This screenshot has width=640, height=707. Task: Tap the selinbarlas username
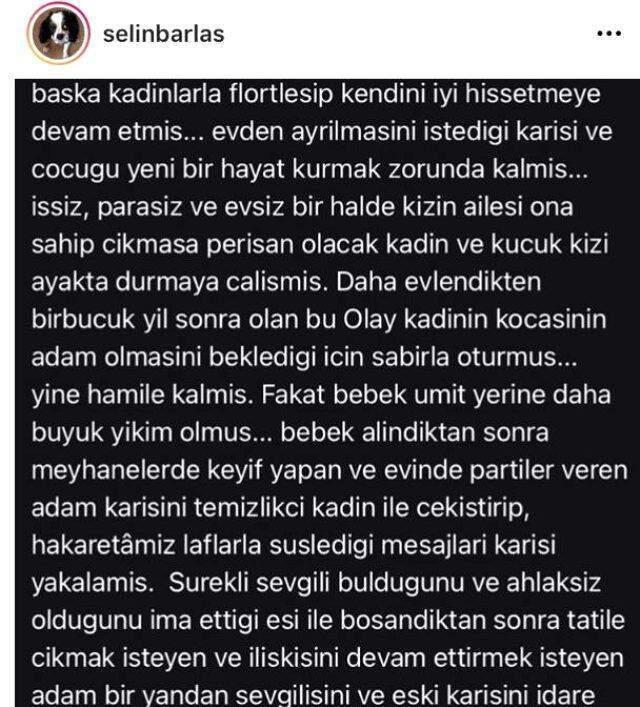(163, 34)
